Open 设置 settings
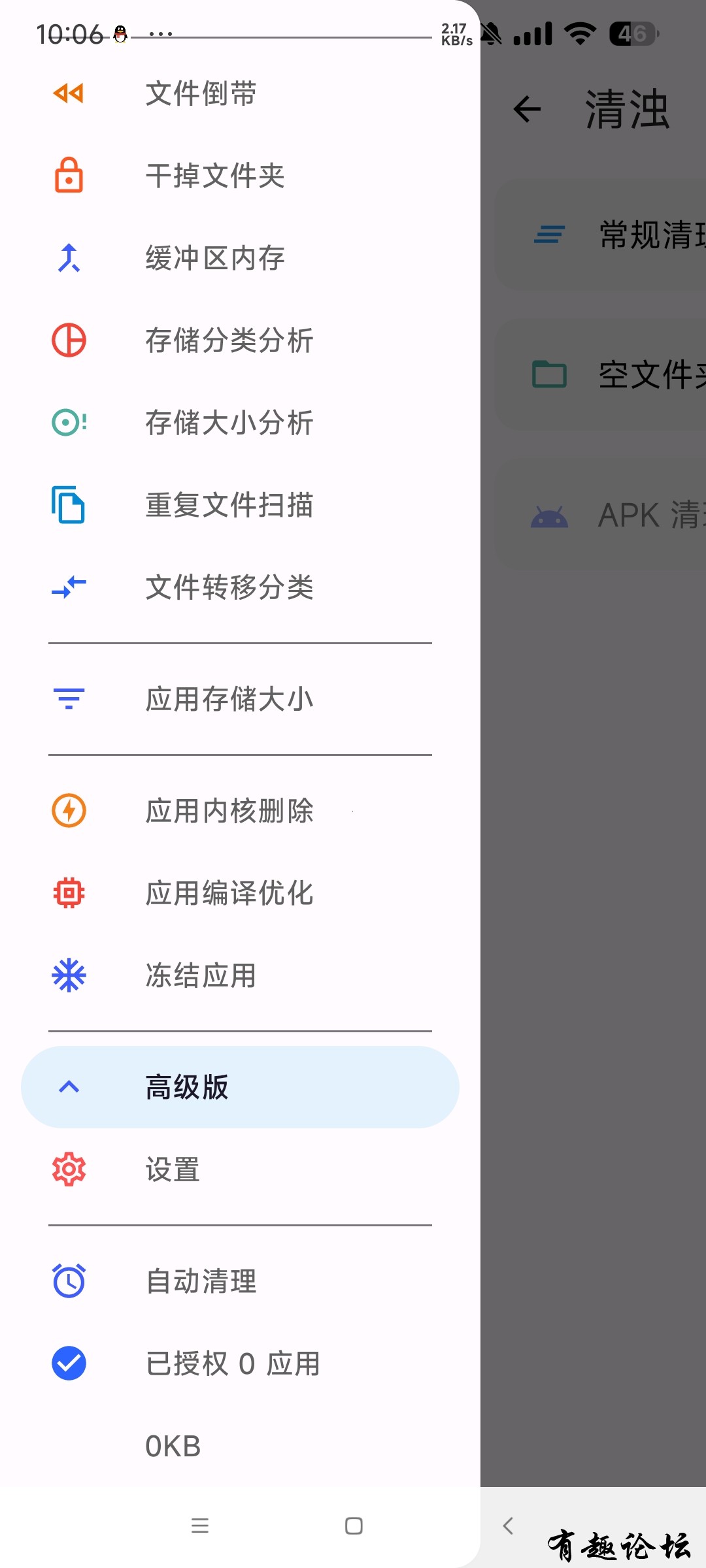The height and width of the screenshot is (1568, 706). (173, 1169)
